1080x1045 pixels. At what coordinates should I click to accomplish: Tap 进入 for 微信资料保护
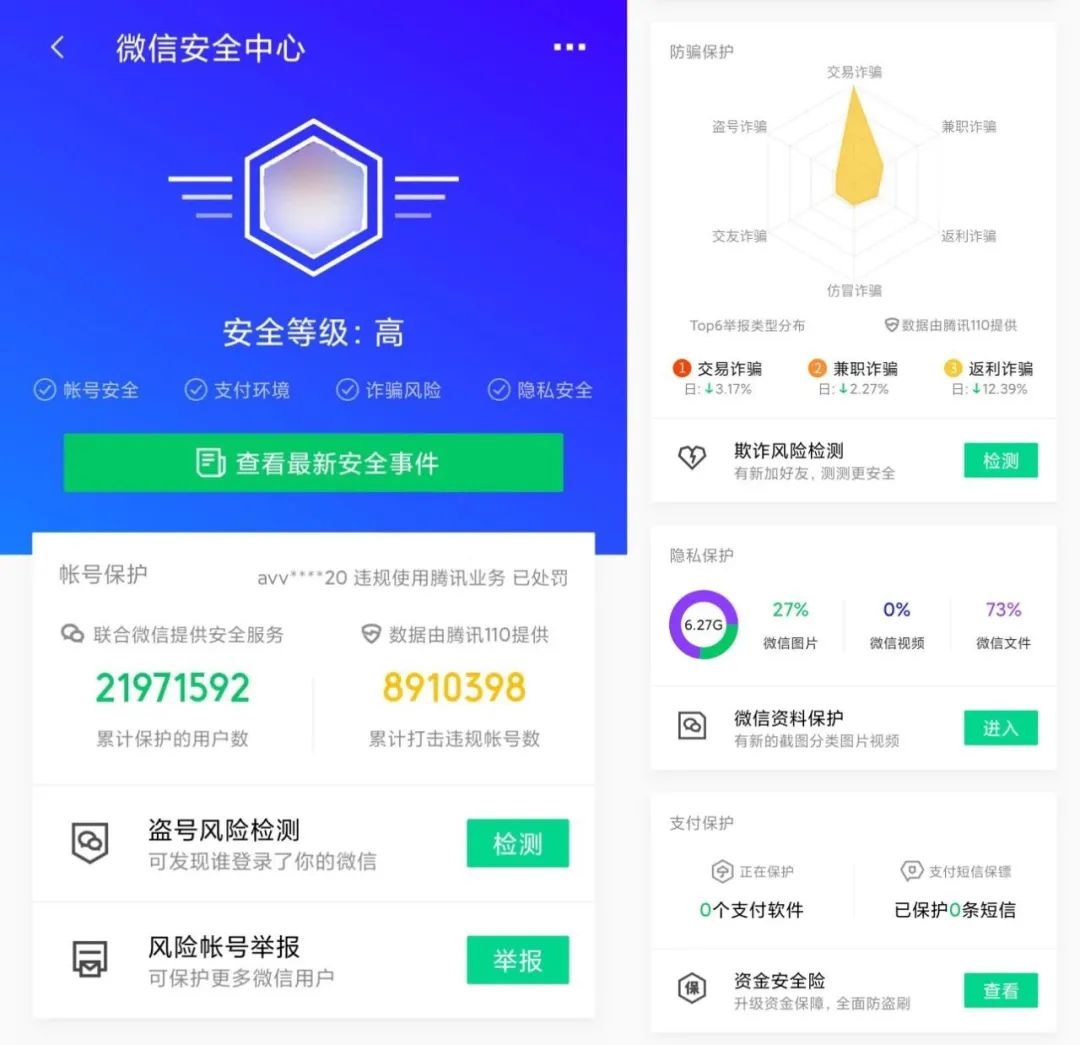(1000, 728)
